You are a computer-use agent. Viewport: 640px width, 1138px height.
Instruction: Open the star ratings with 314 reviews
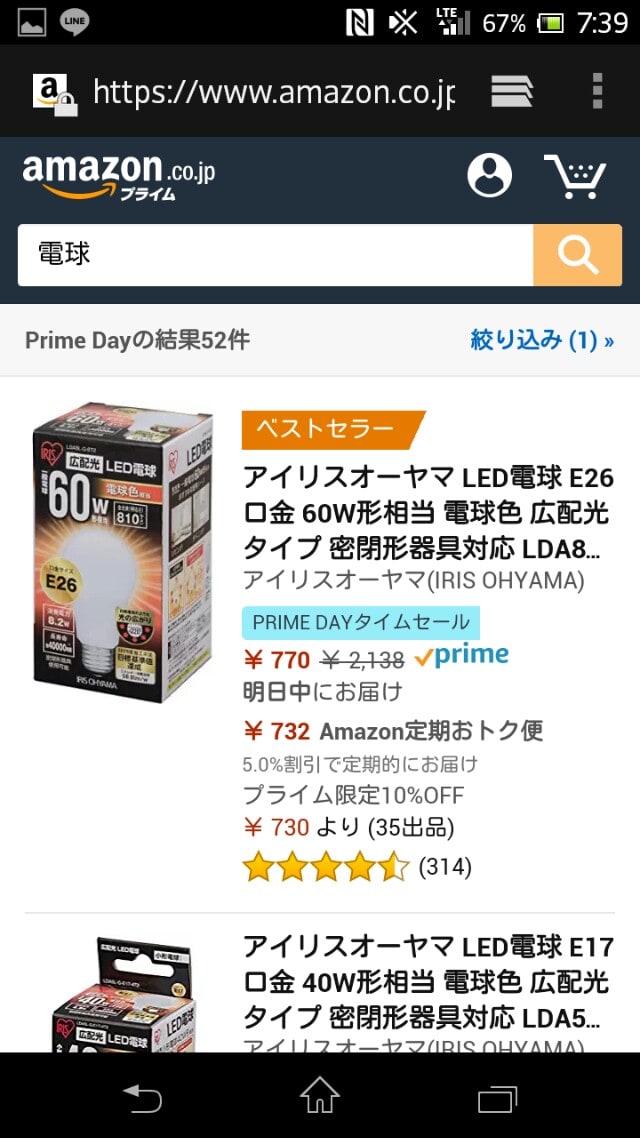tap(357, 866)
